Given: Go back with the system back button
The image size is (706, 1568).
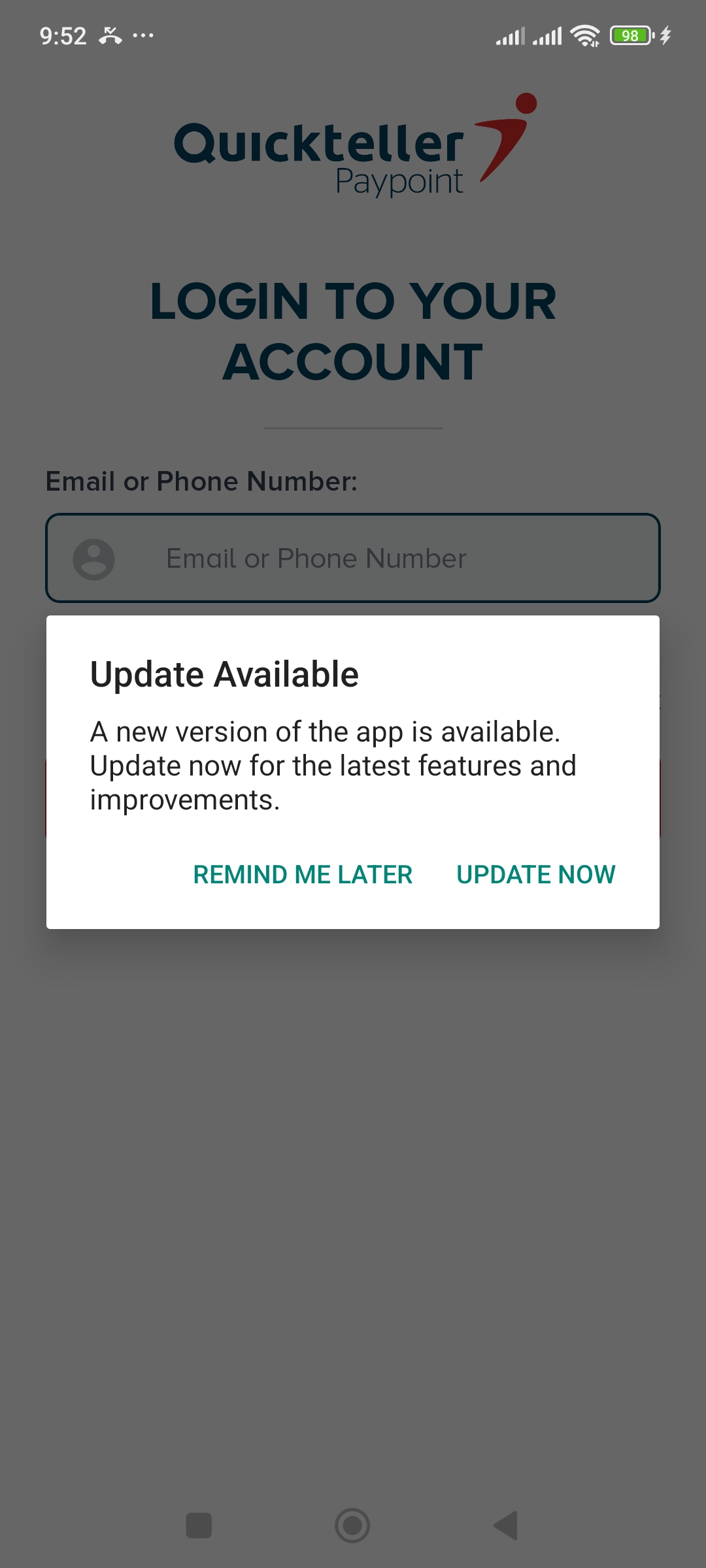Looking at the screenshot, I should coord(506,1526).
